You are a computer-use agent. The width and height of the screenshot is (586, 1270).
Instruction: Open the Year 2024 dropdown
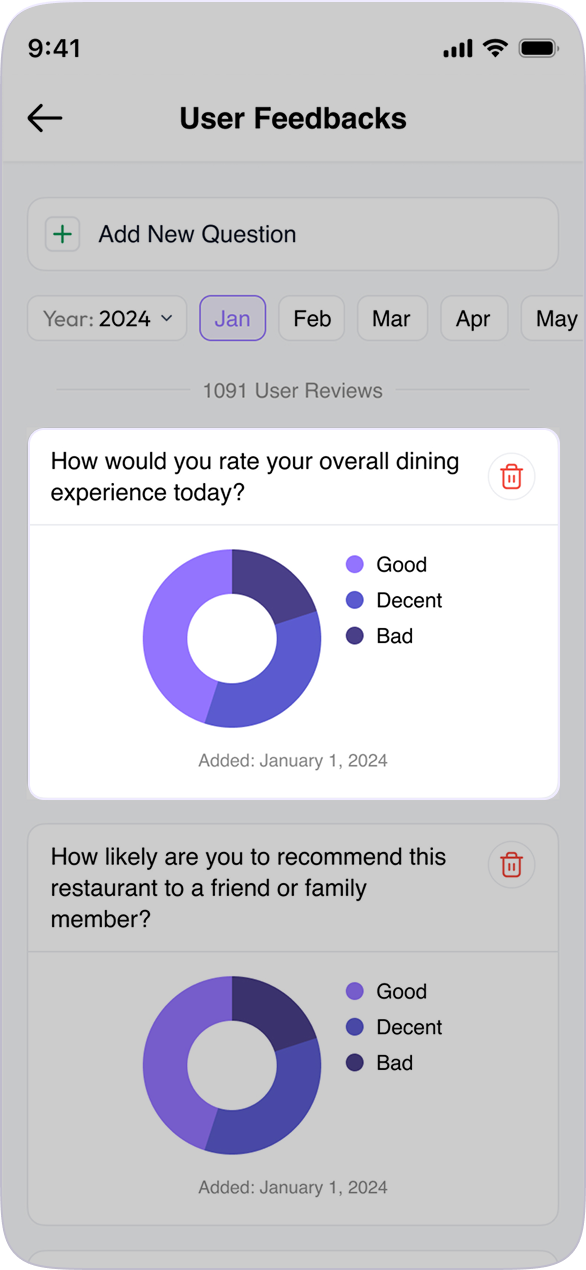point(107,318)
